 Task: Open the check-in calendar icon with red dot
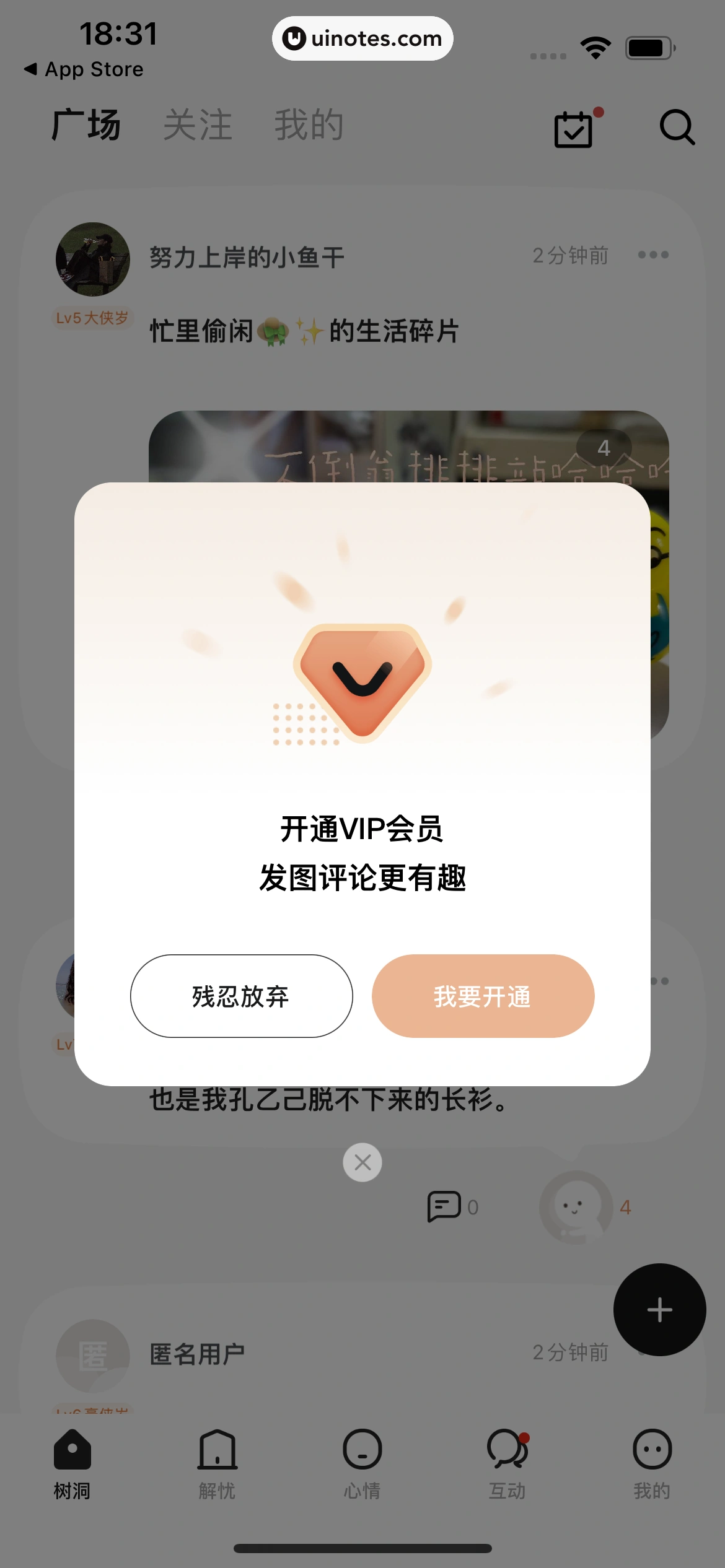pyautogui.click(x=573, y=128)
